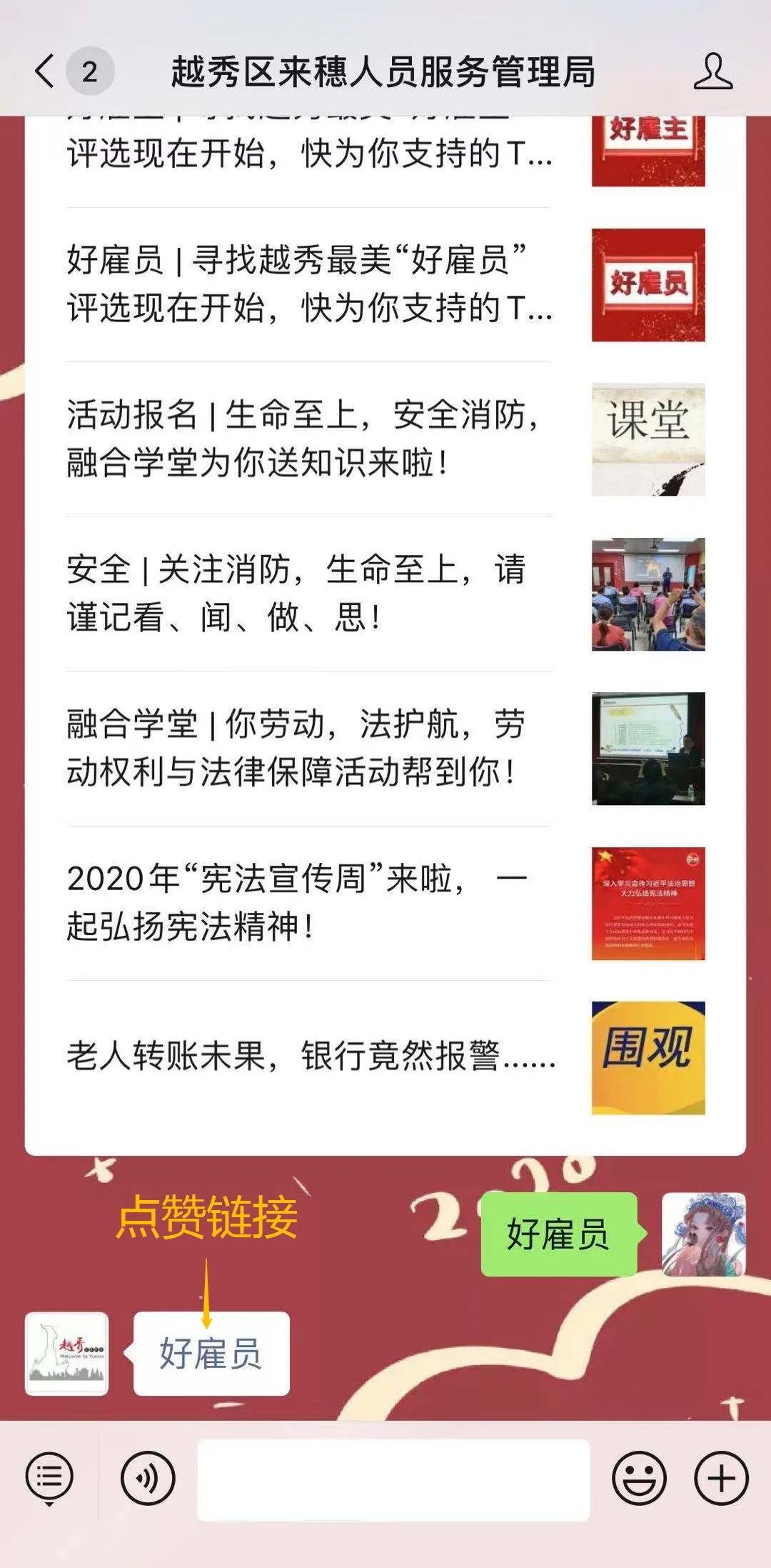Switch to the account menu keyboard
Viewport: 771px width, 1568px height.
[49, 1477]
